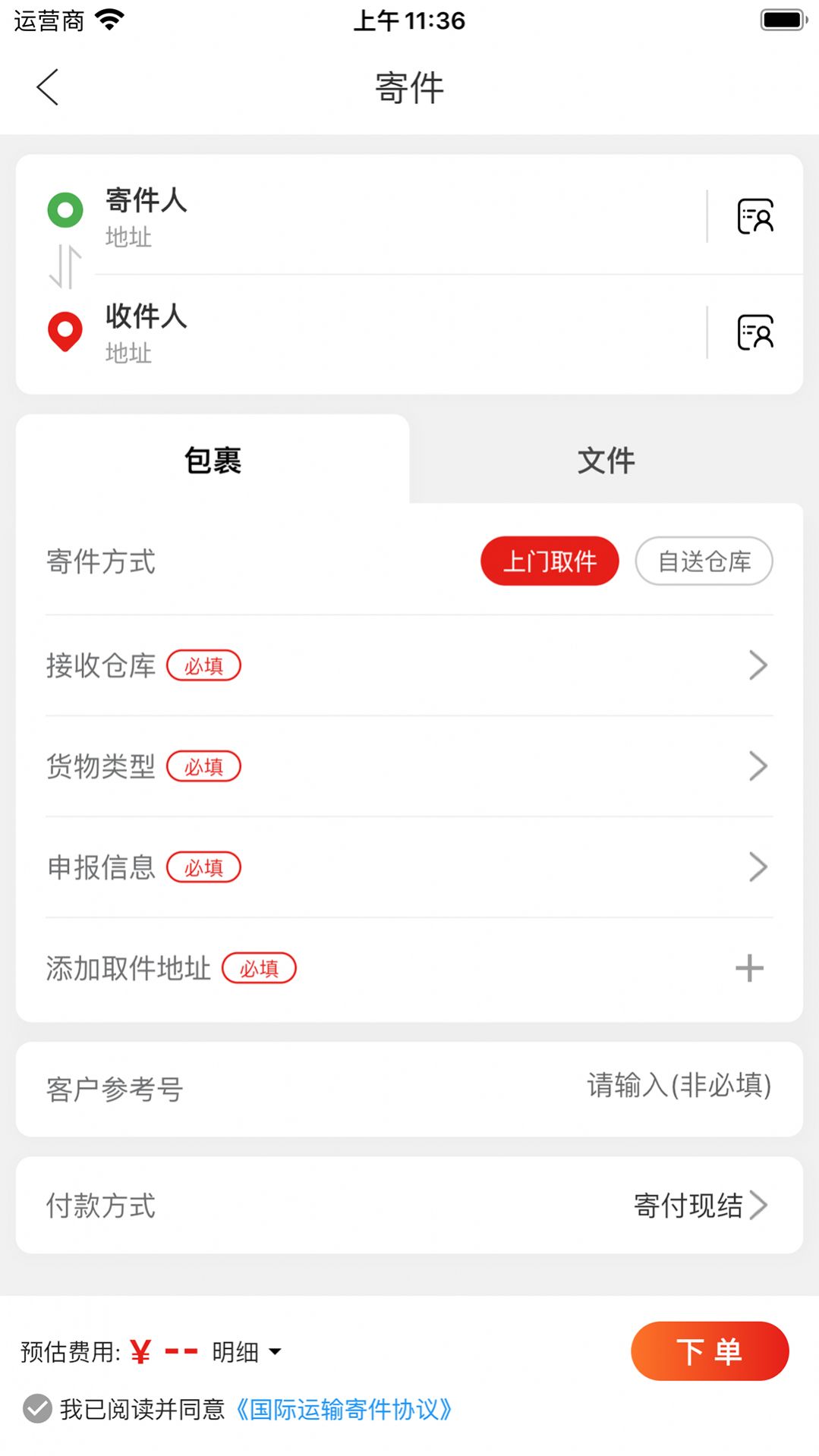Tap the green sender location pin
The height and width of the screenshot is (1456, 819).
(64, 209)
